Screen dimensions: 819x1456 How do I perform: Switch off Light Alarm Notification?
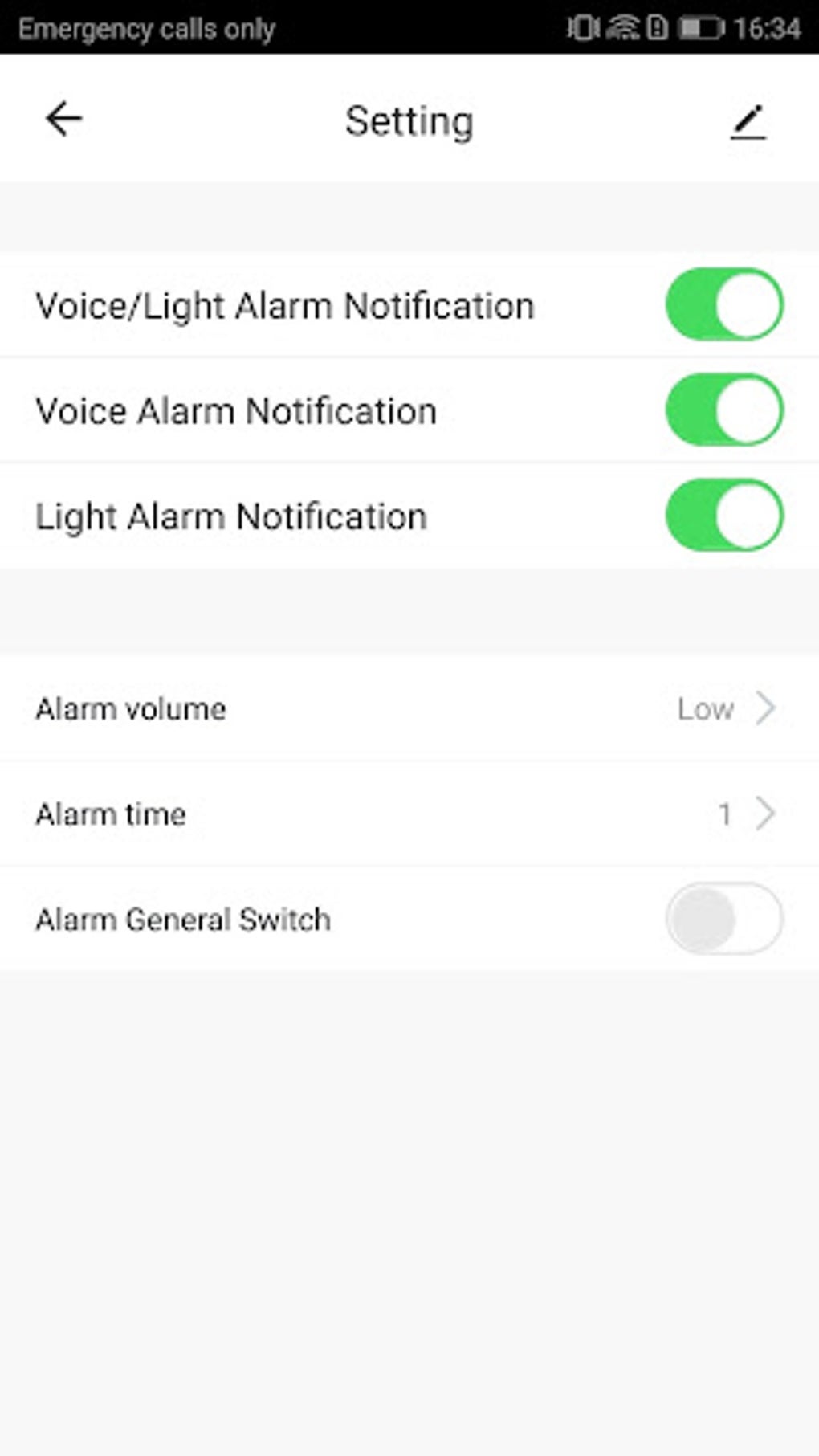(724, 515)
